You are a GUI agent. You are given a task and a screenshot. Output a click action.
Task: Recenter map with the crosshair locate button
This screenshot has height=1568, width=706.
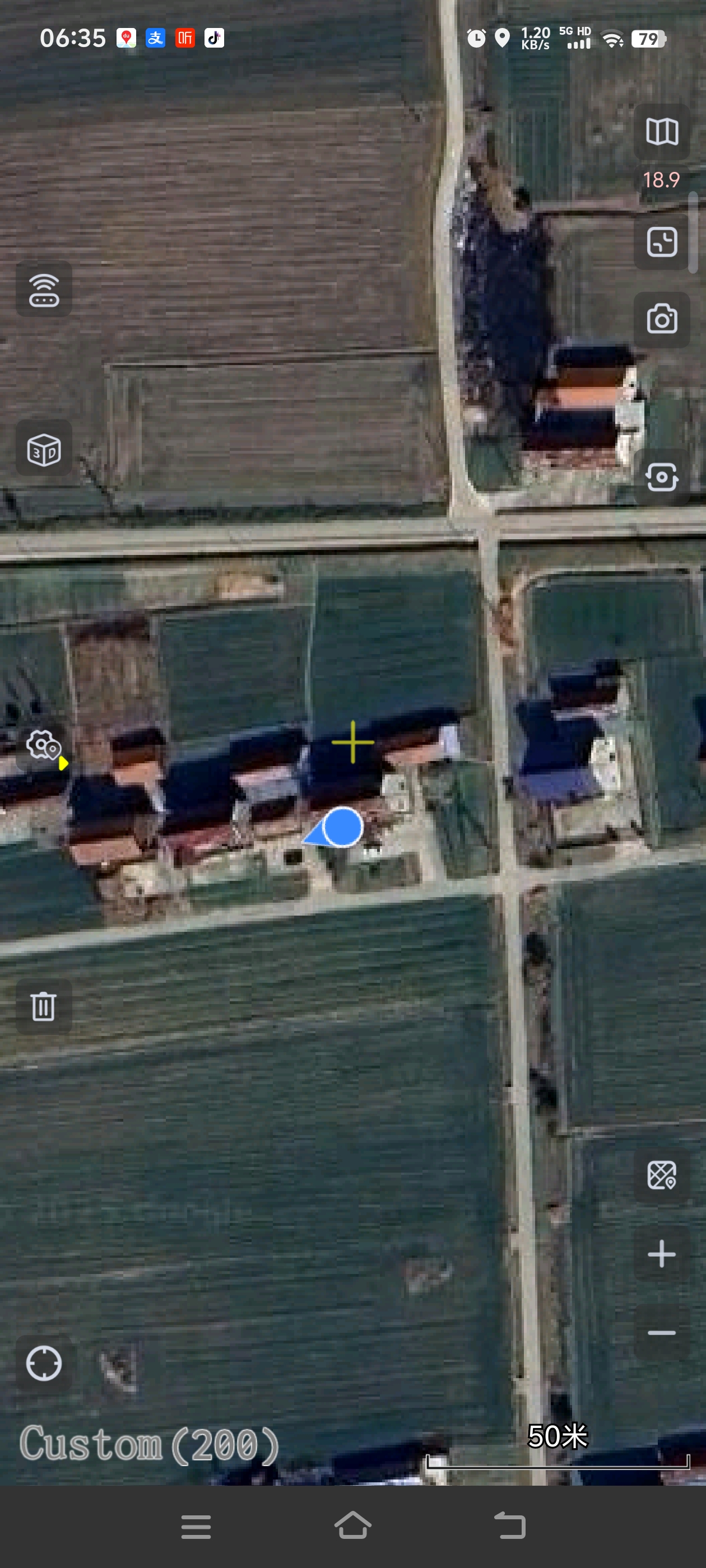coord(44,1363)
